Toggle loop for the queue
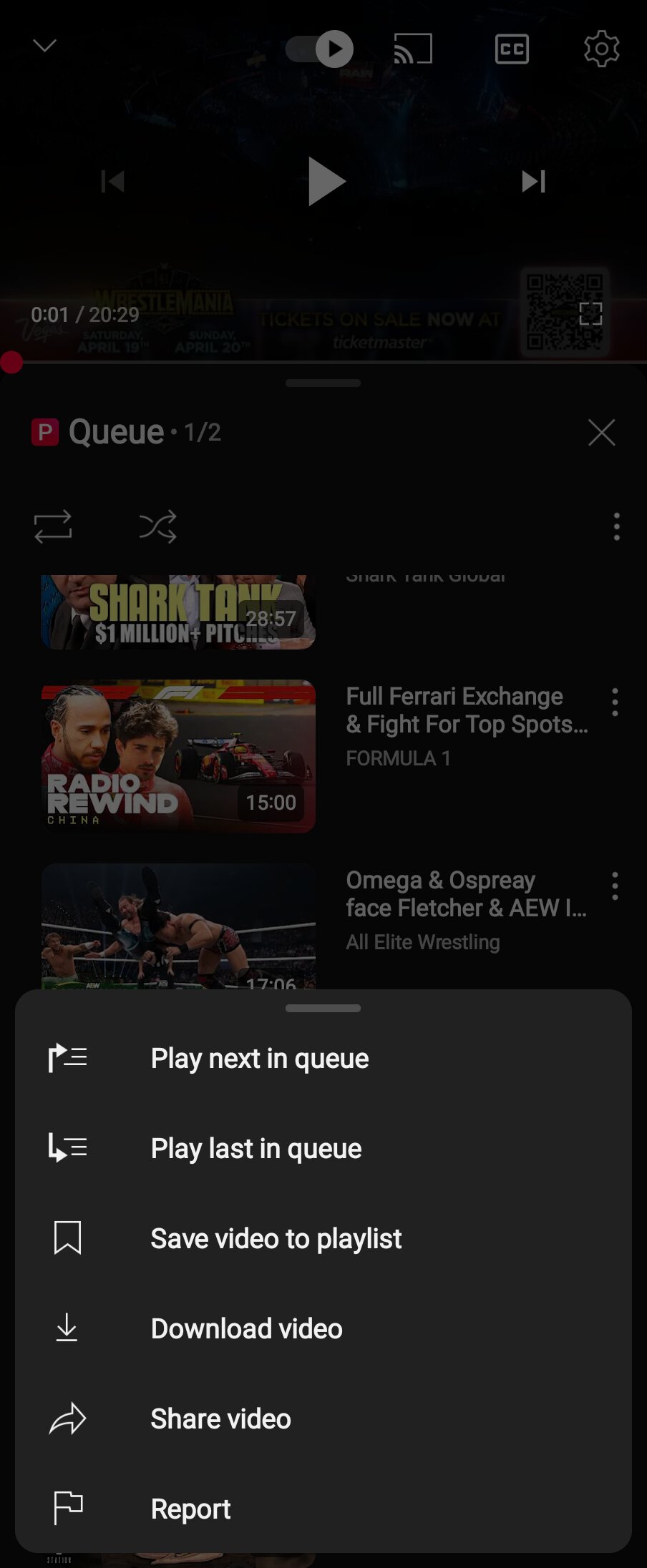The image size is (647, 1568). [x=53, y=526]
